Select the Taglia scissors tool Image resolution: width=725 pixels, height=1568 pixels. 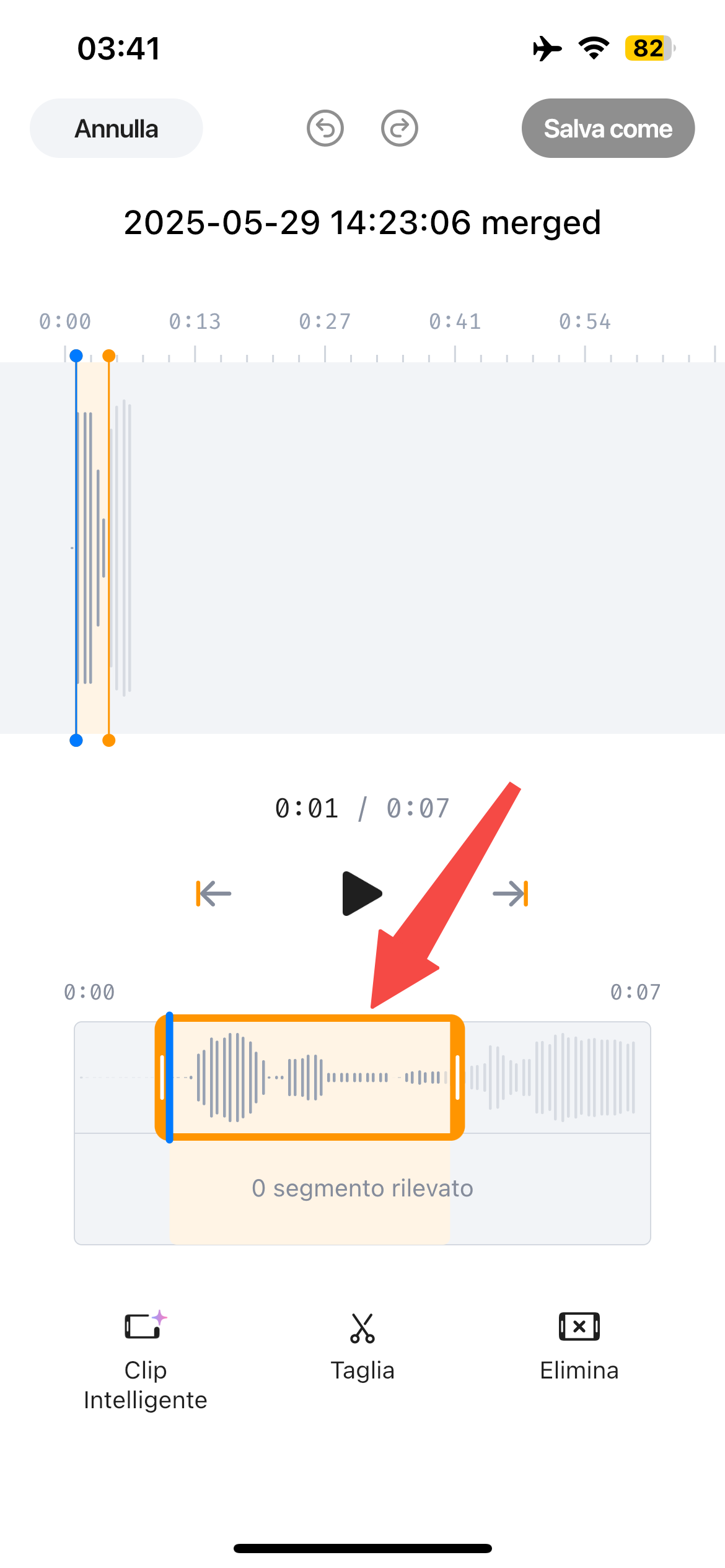click(x=362, y=1347)
